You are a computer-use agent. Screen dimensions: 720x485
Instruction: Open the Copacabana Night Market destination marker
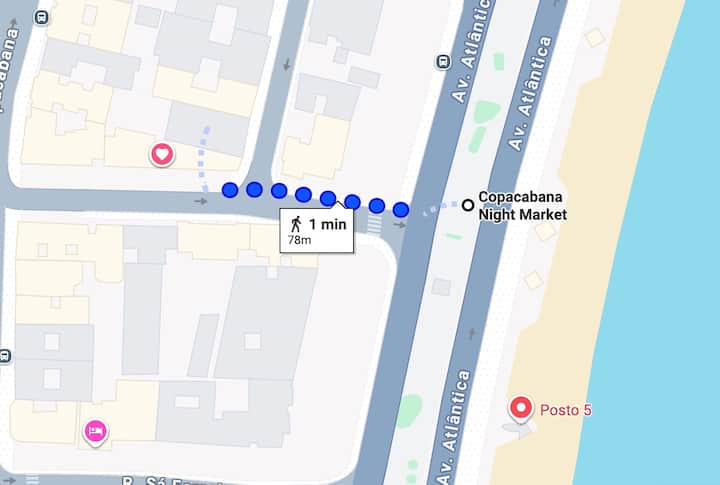(467, 205)
